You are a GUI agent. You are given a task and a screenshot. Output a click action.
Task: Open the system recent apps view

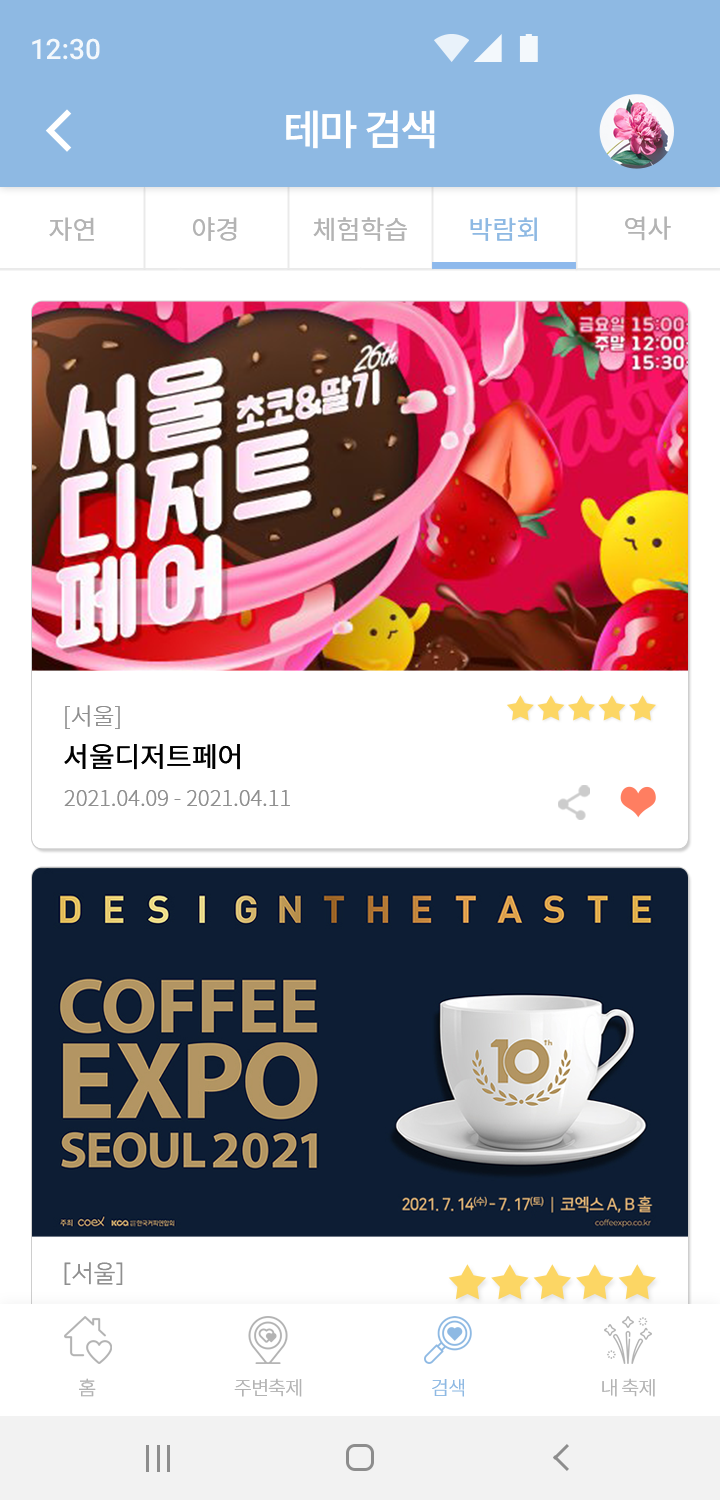[x=158, y=1457]
